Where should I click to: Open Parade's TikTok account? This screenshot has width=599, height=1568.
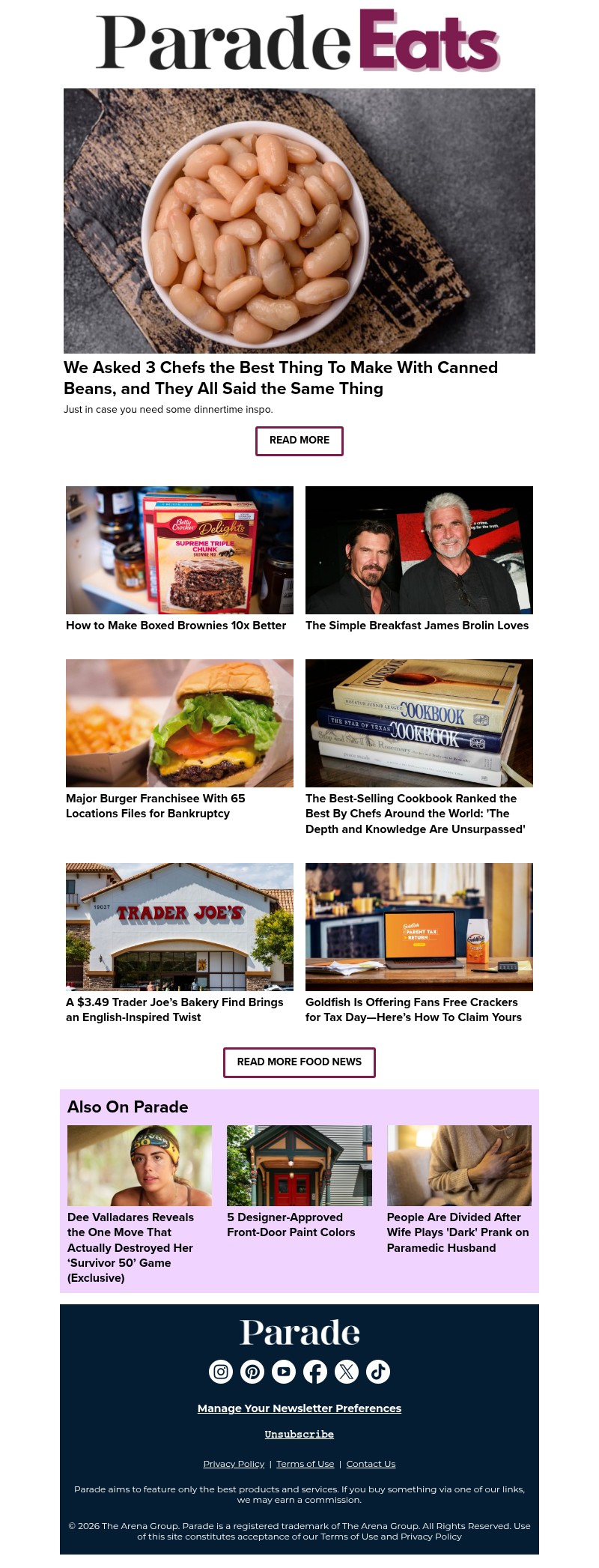pyautogui.click(x=378, y=1372)
